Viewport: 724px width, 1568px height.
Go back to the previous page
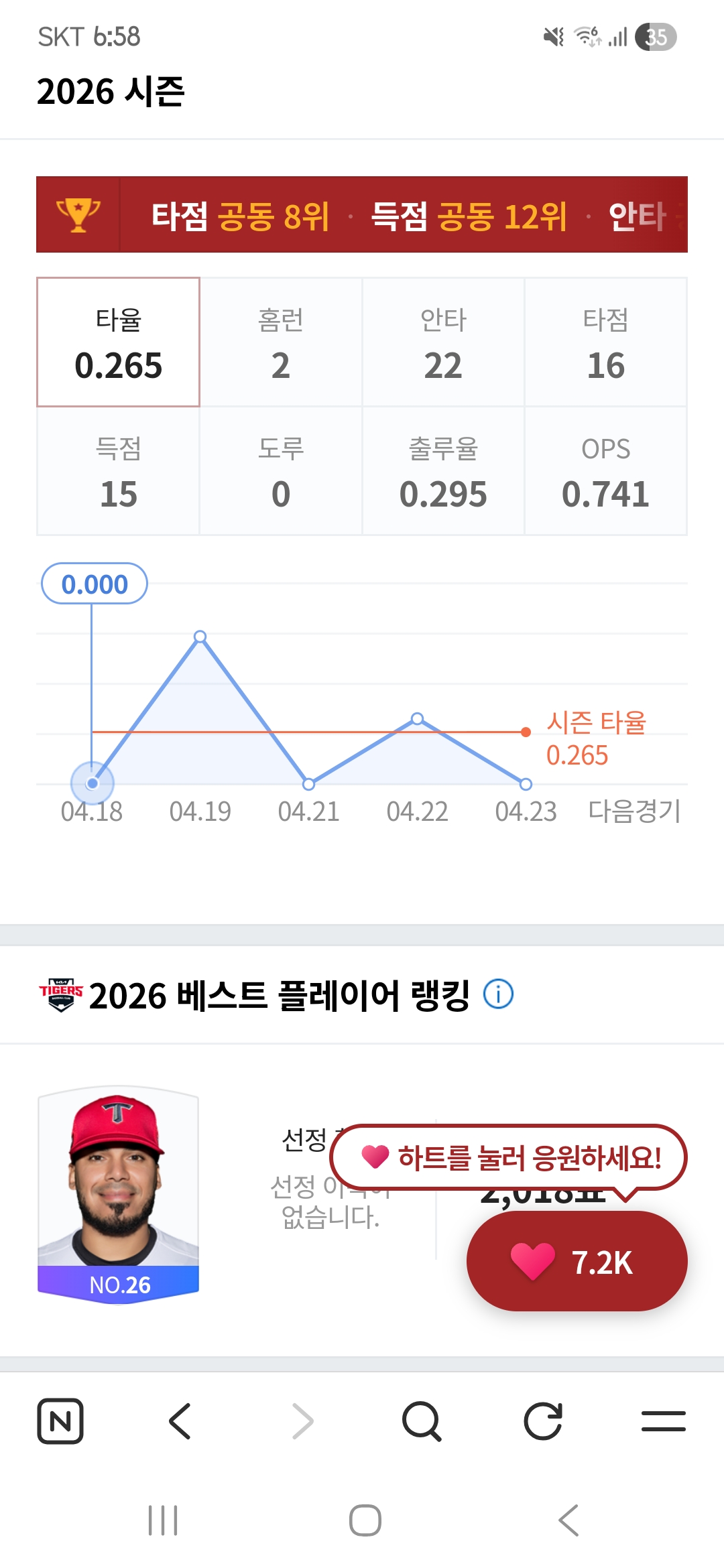[x=180, y=1421]
